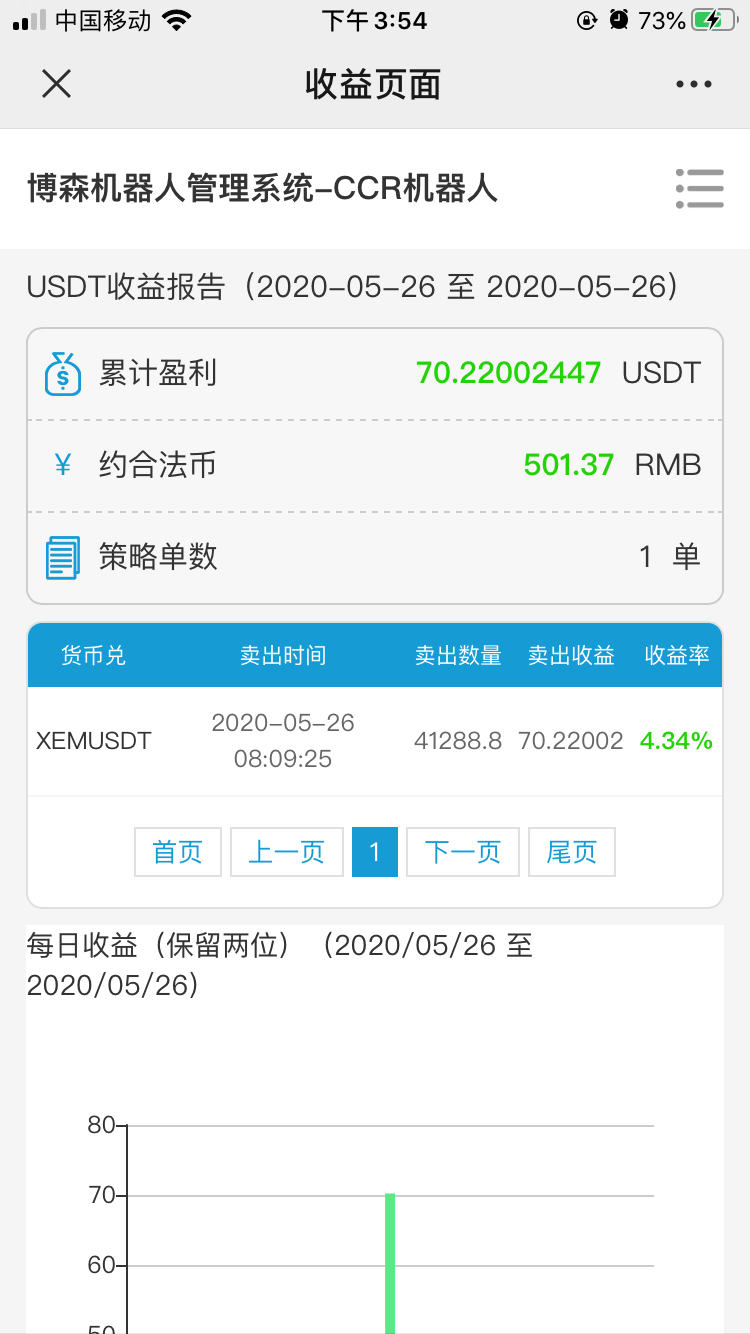This screenshot has width=750, height=1334.
Task: Close the 收益页面 web page
Action: (x=57, y=84)
